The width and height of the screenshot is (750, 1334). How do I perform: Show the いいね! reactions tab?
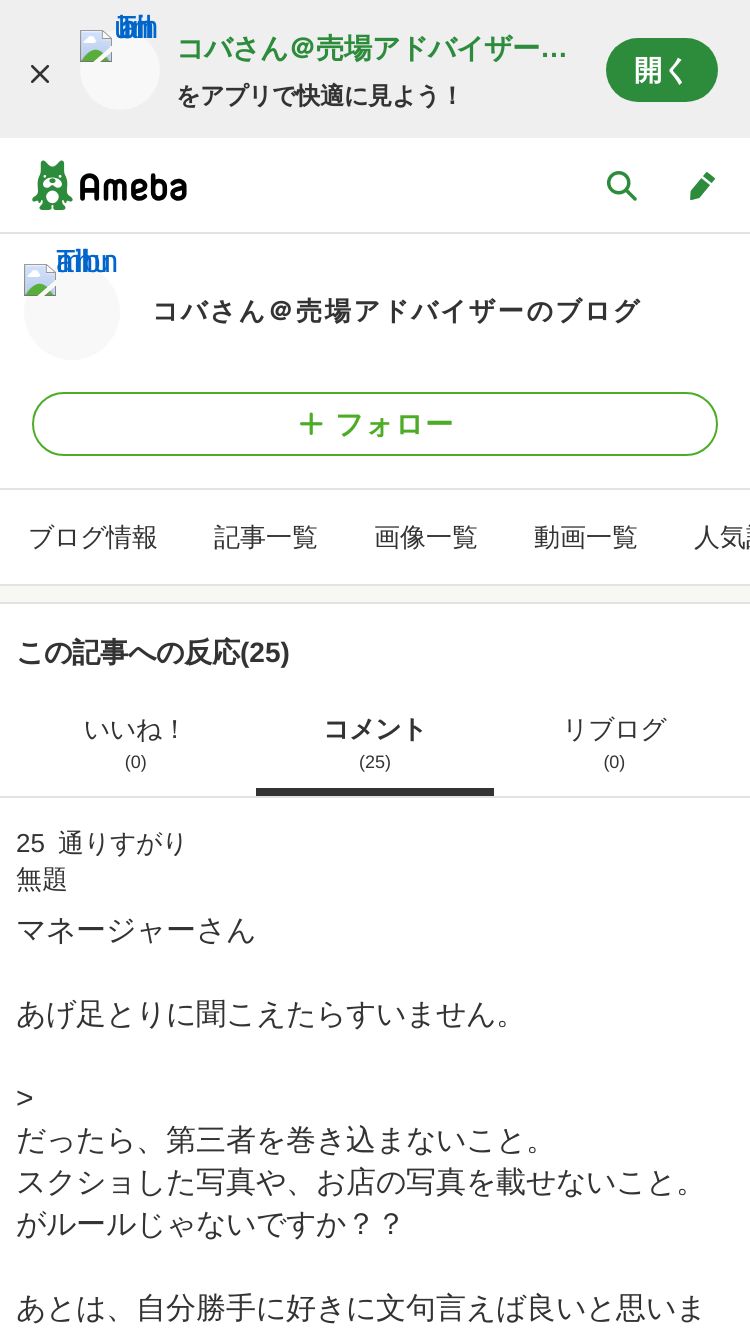(x=135, y=743)
